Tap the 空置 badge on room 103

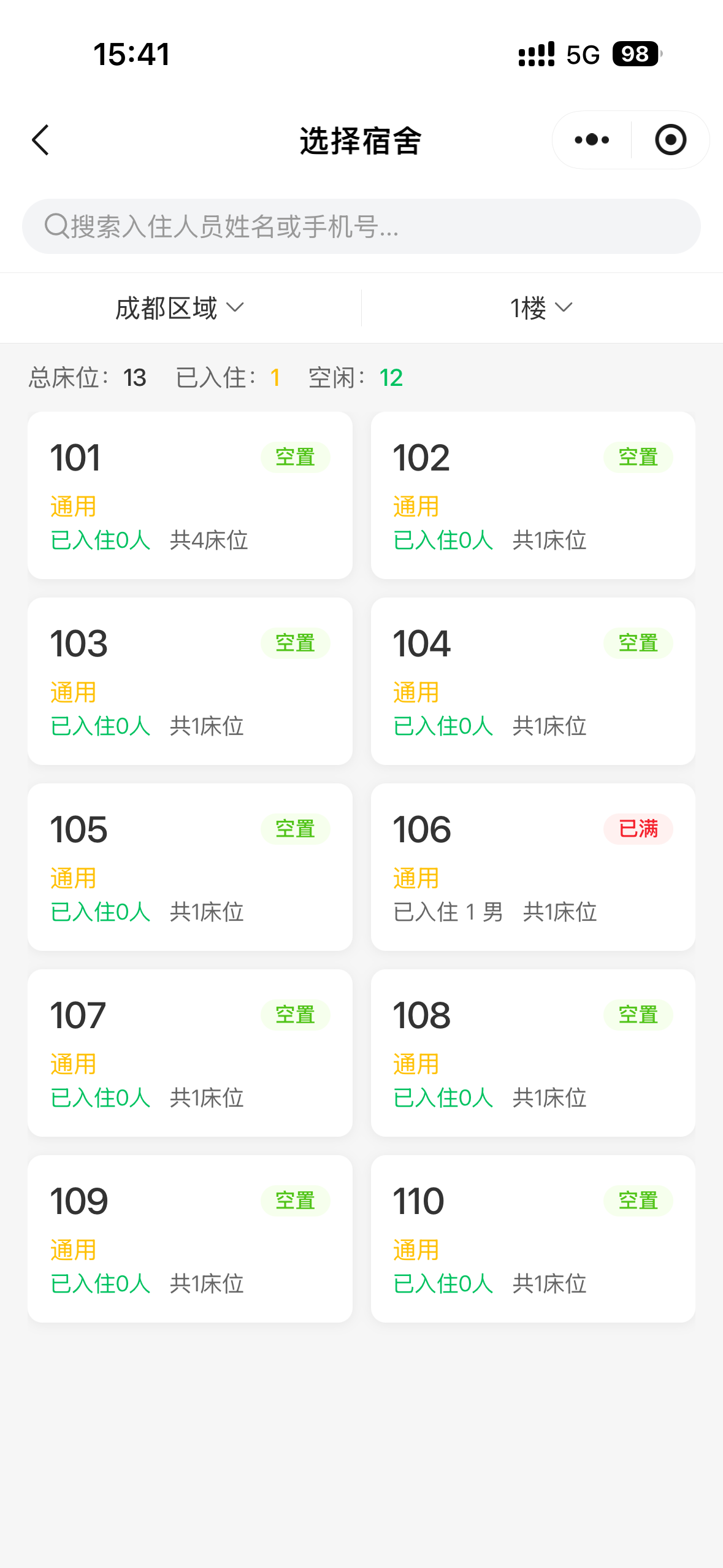click(296, 643)
